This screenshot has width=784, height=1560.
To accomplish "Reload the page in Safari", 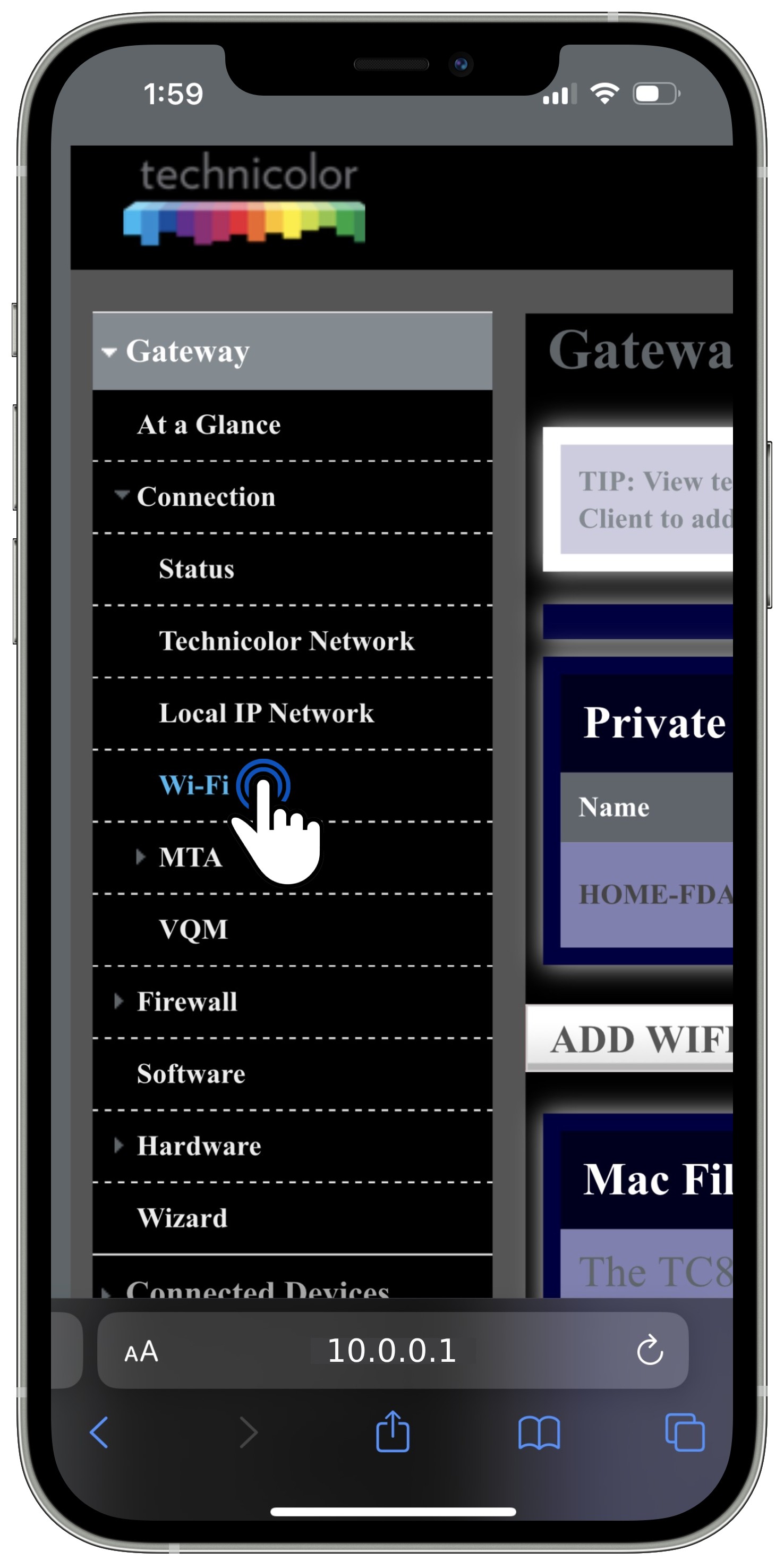I will (650, 1351).
